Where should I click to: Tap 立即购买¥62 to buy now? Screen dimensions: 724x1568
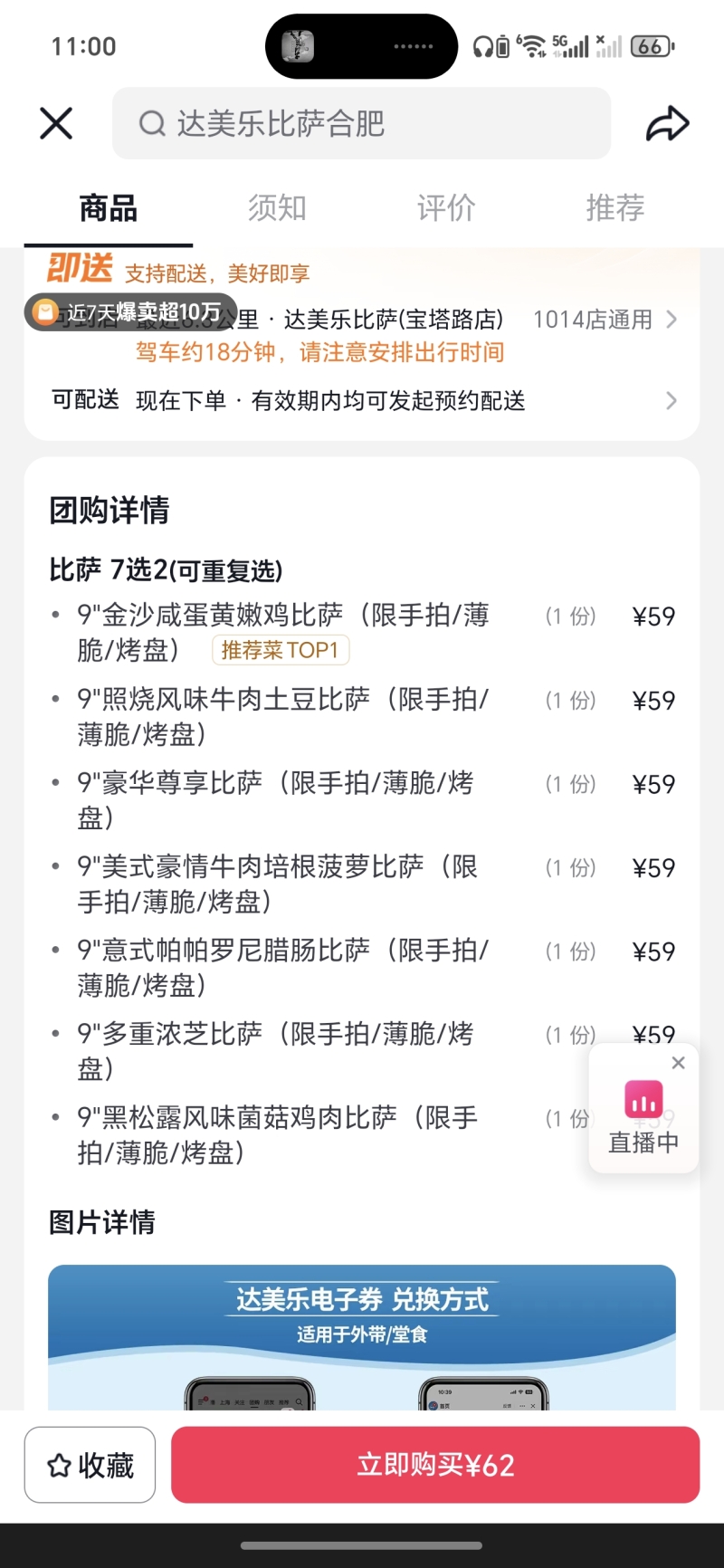point(435,1465)
